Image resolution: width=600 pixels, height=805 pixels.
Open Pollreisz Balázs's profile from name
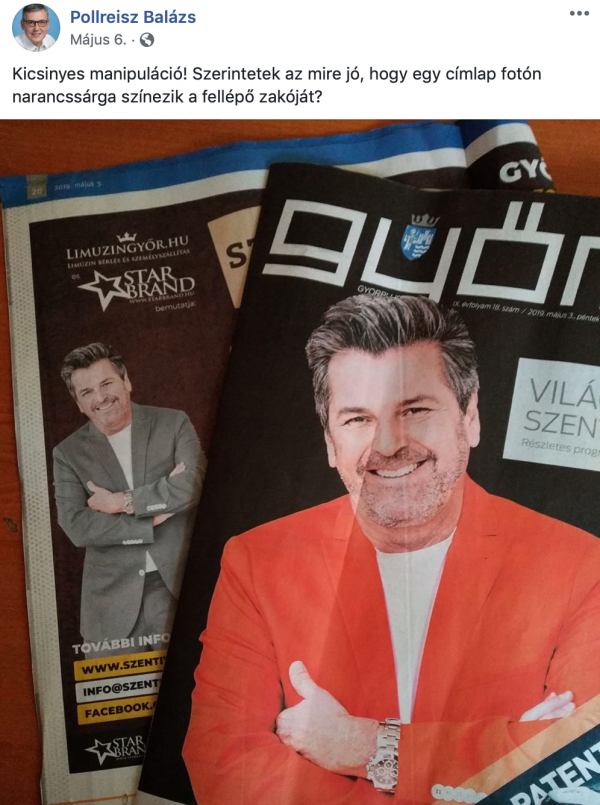[133, 17]
